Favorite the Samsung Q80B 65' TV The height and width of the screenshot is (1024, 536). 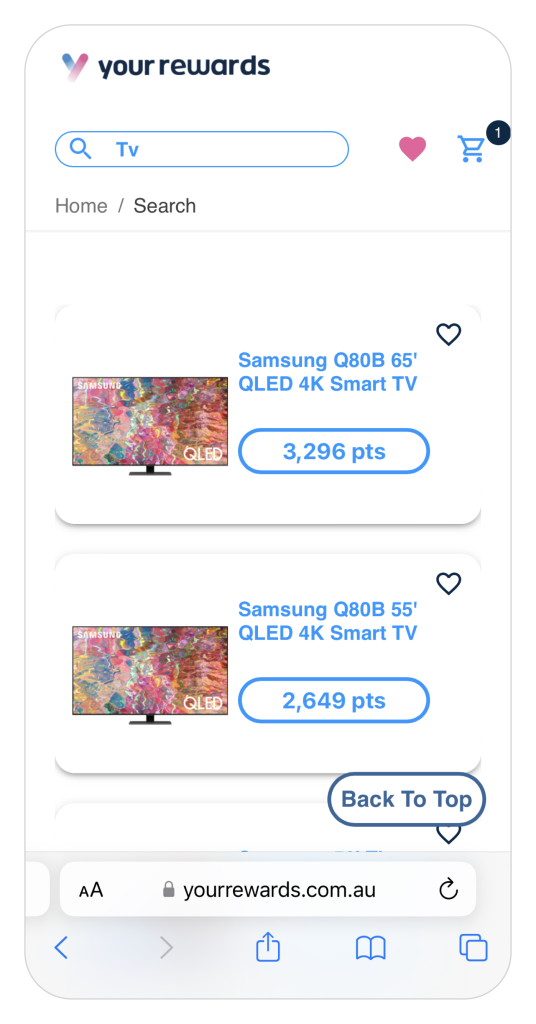449,334
